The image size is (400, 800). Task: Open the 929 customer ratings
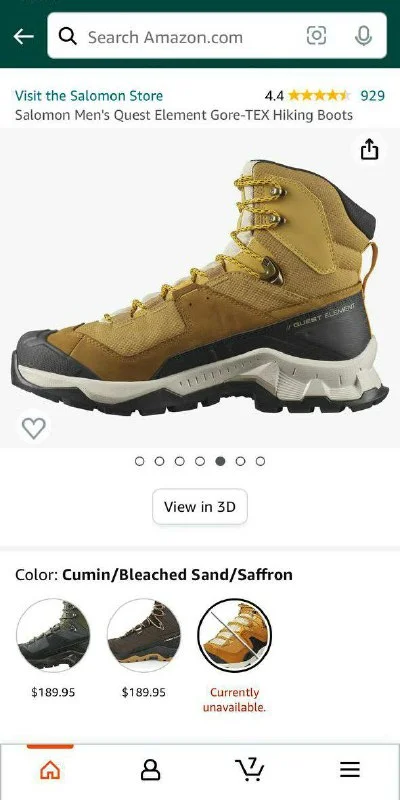point(372,95)
